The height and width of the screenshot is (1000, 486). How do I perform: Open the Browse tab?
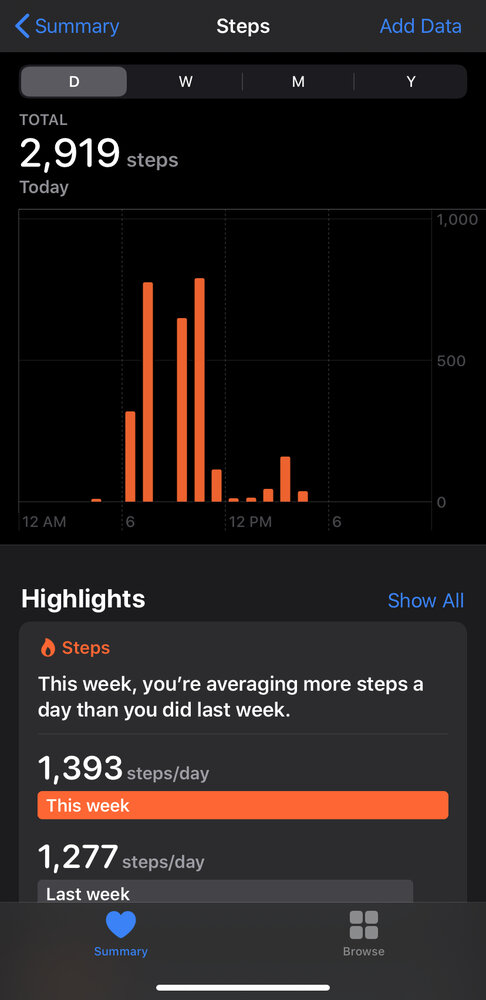coord(364,933)
